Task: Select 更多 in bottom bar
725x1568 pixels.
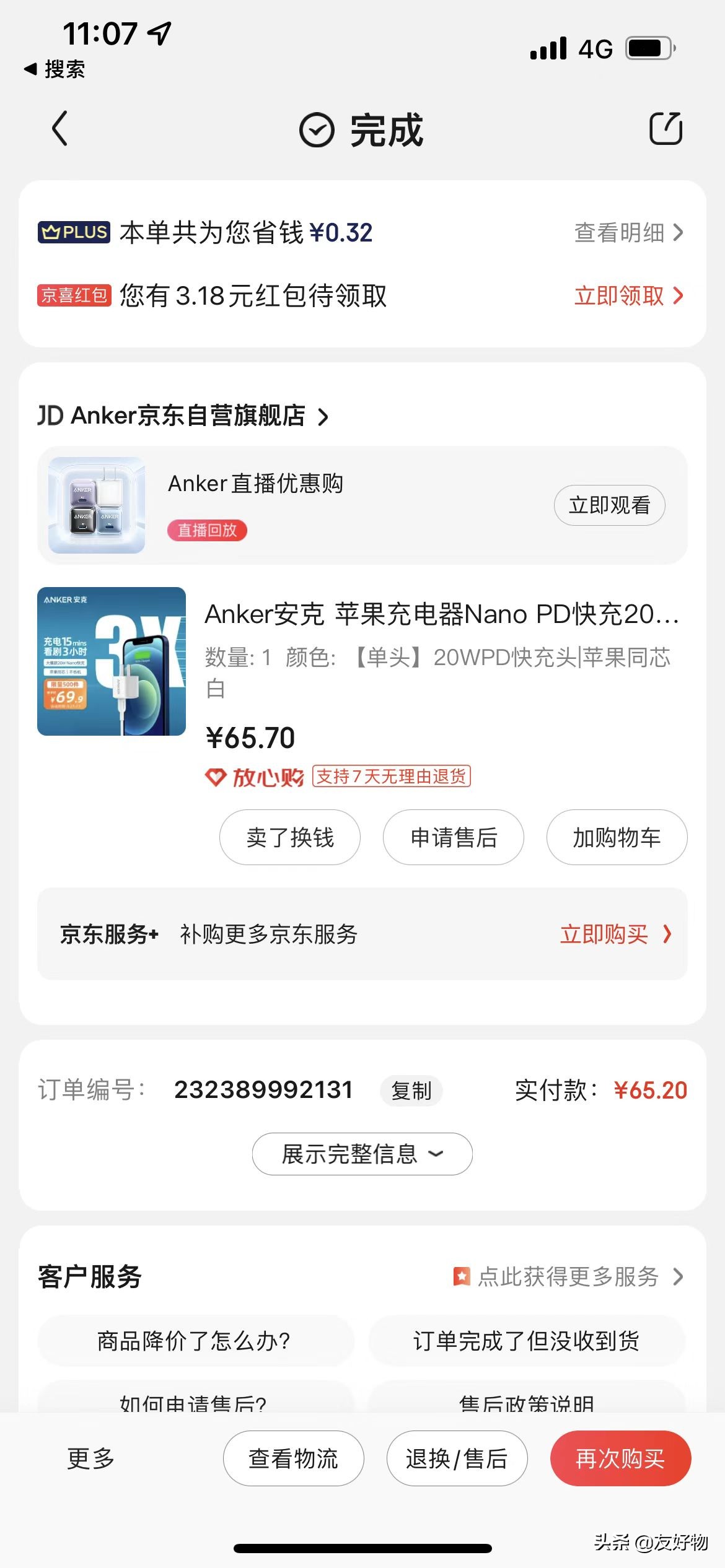Action: coord(89,1458)
